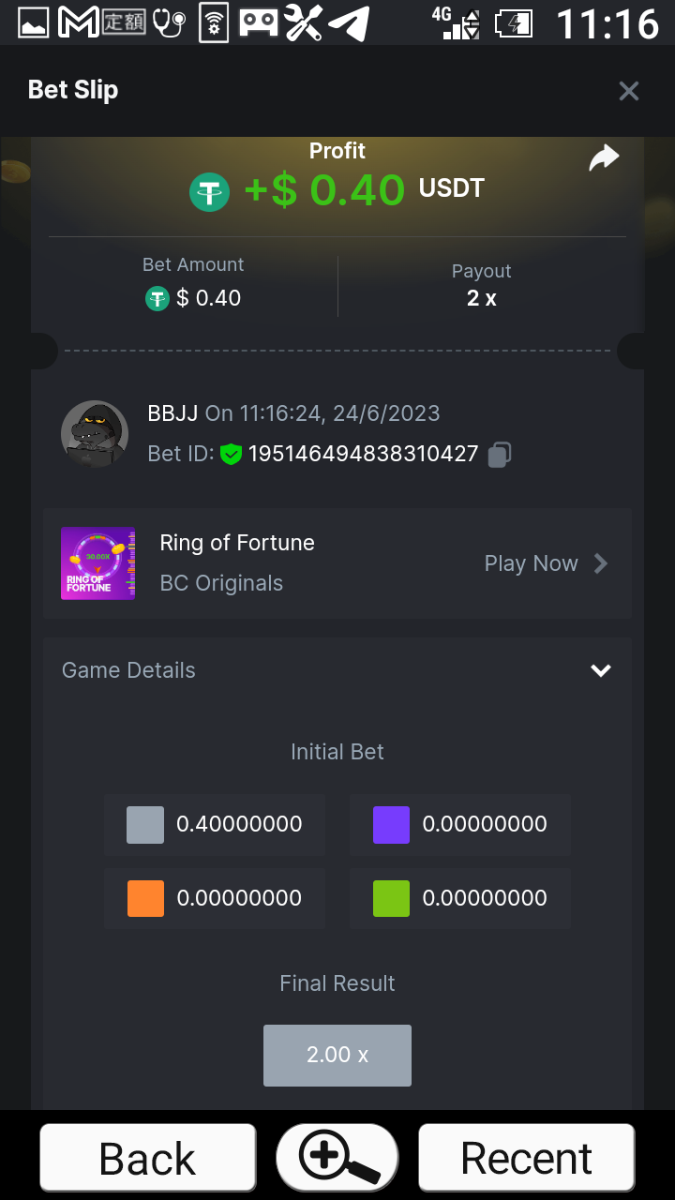Share this bet result
The width and height of the screenshot is (675, 1200).
pos(603,159)
